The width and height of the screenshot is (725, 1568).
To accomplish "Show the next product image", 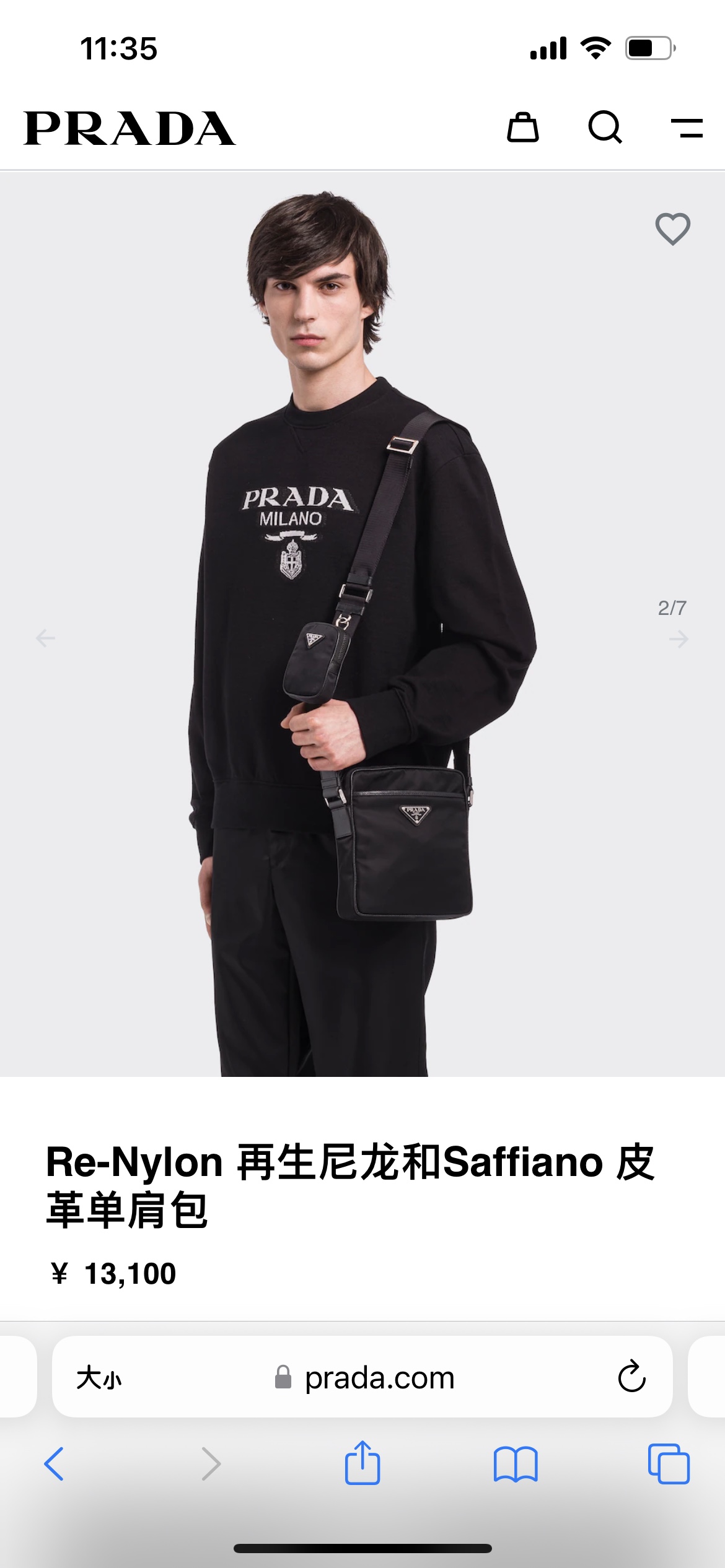I will click(679, 638).
